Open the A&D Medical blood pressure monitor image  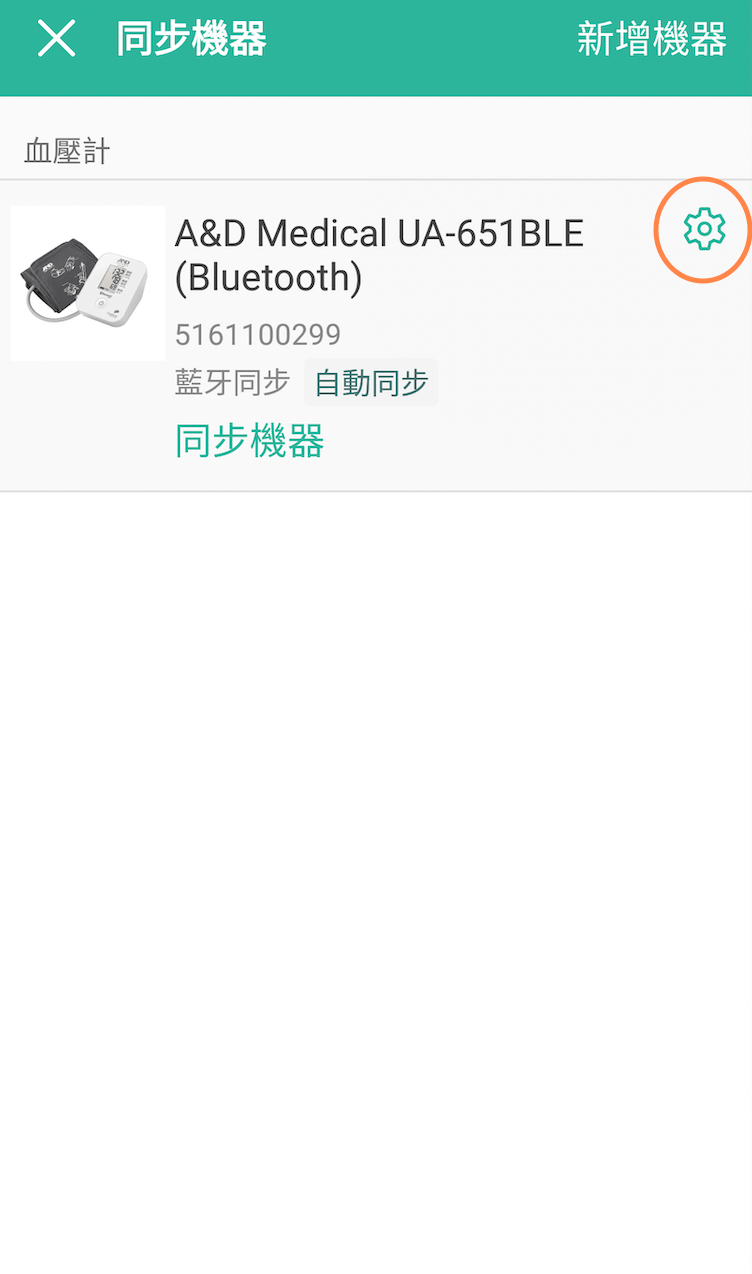click(x=88, y=283)
